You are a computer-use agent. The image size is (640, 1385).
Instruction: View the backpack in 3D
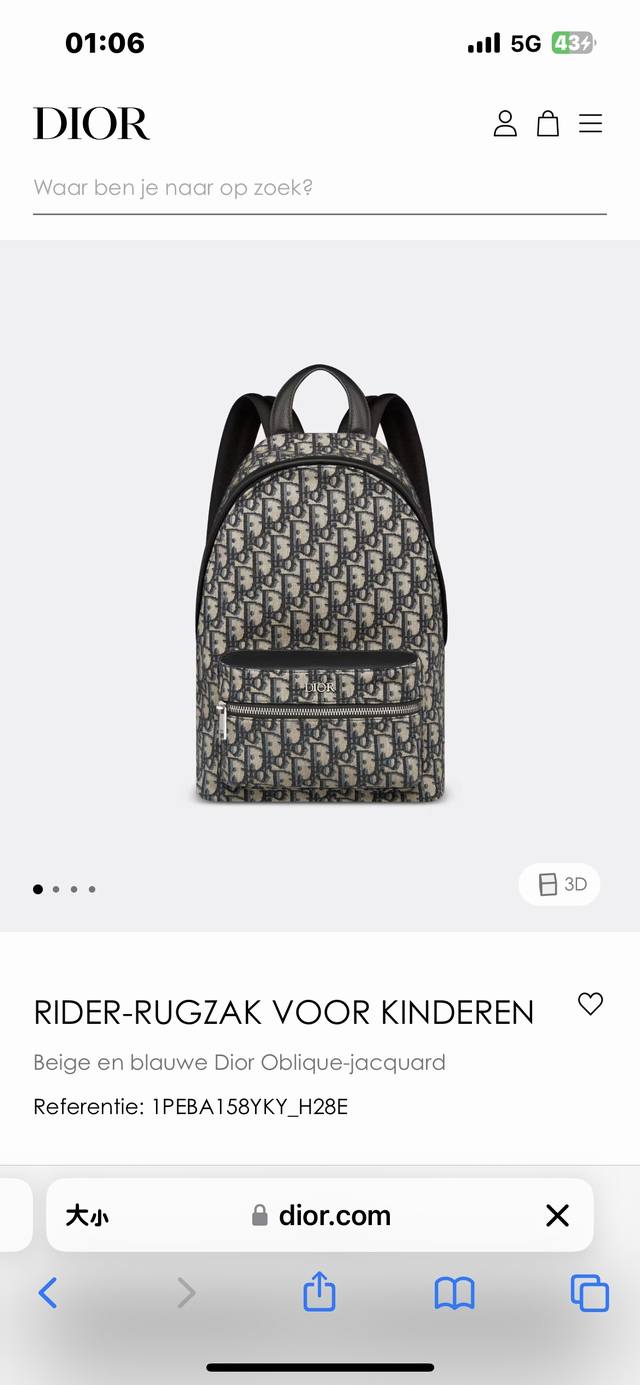click(560, 884)
